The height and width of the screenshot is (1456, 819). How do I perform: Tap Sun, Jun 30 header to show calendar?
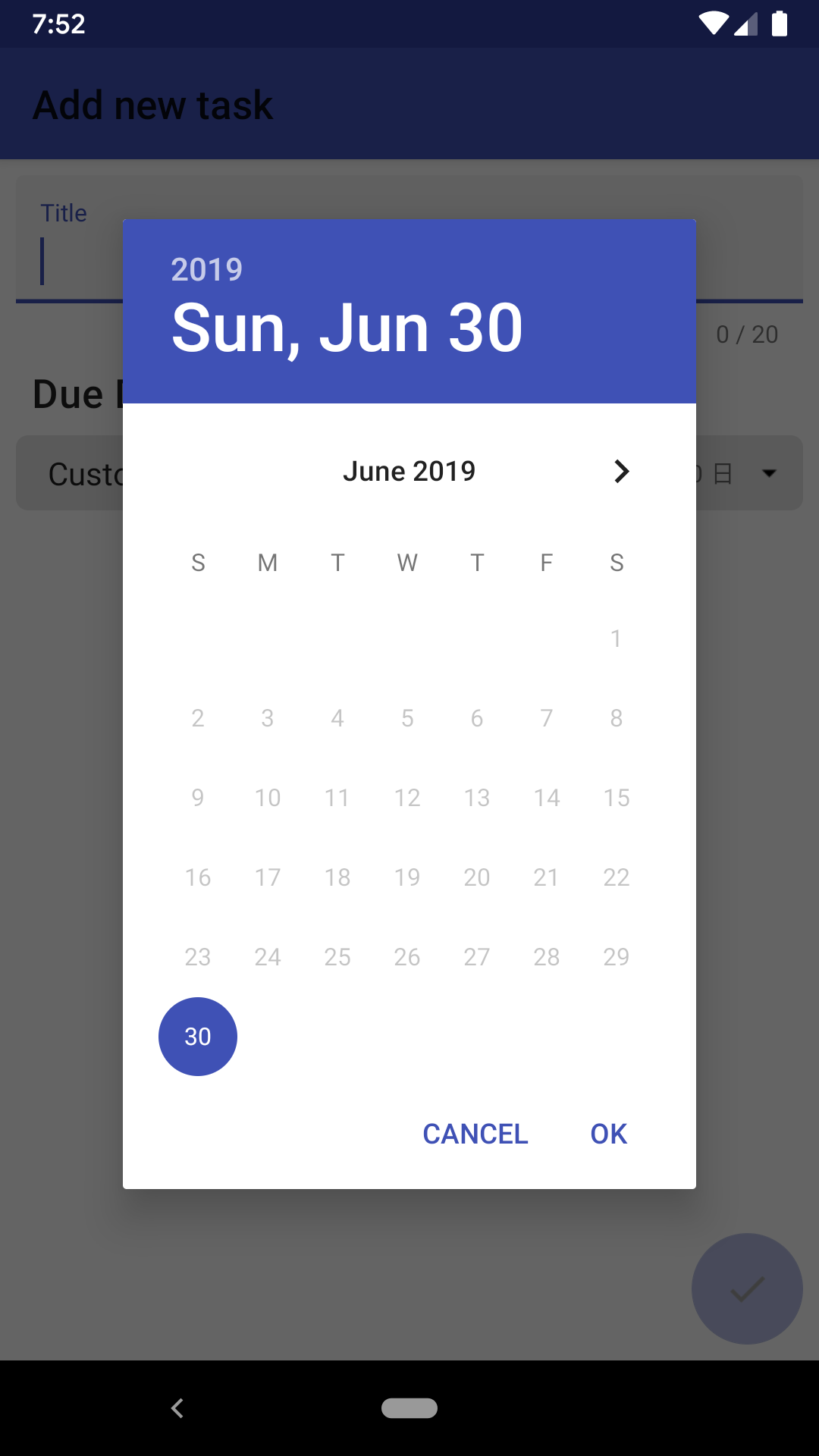[x=345, y=328]
